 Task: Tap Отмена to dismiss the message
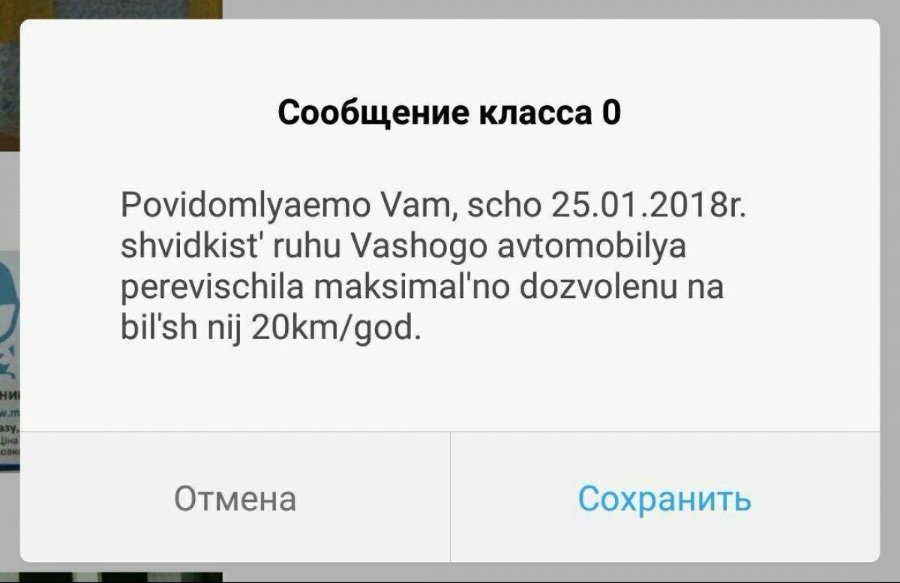(235, 497)
